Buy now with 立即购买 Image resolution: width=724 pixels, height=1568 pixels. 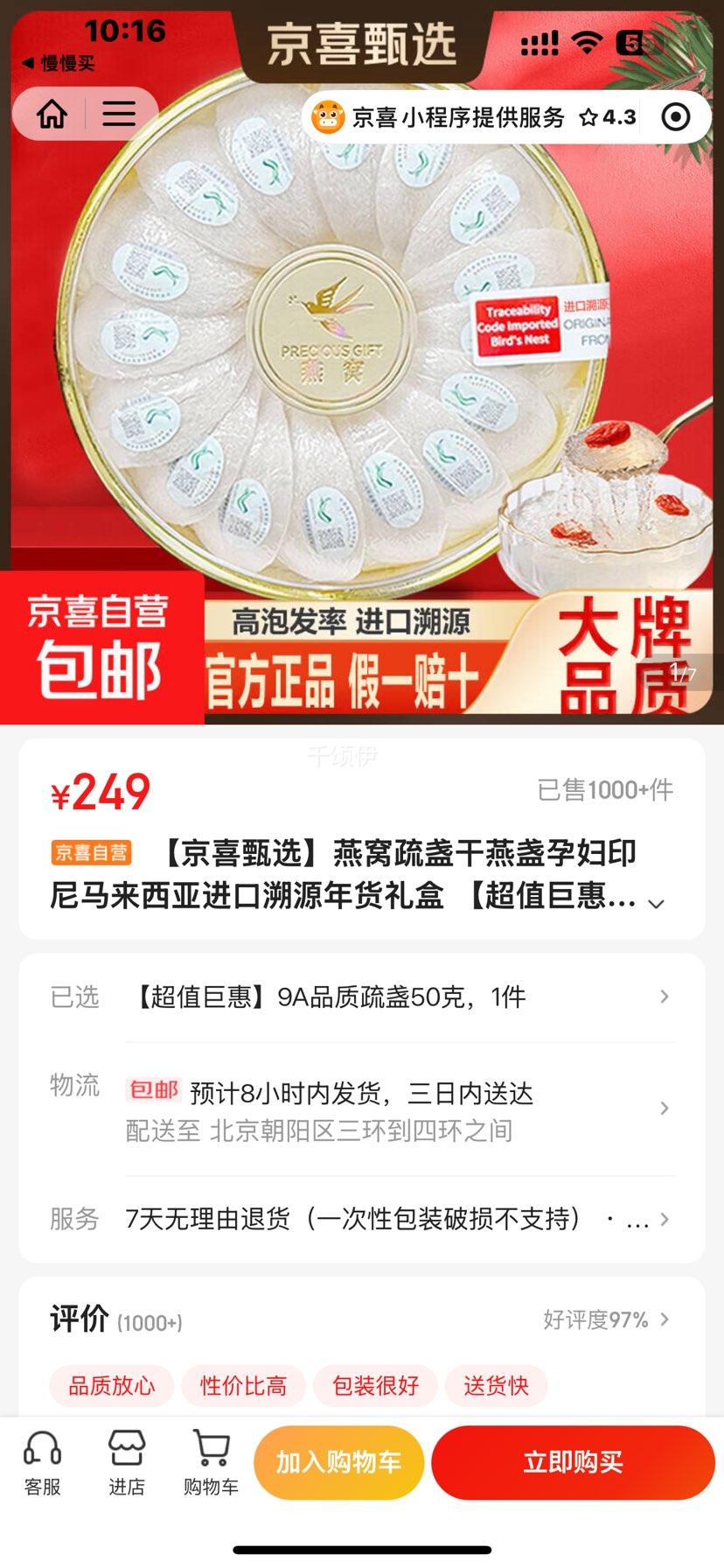pos(573,1463)
